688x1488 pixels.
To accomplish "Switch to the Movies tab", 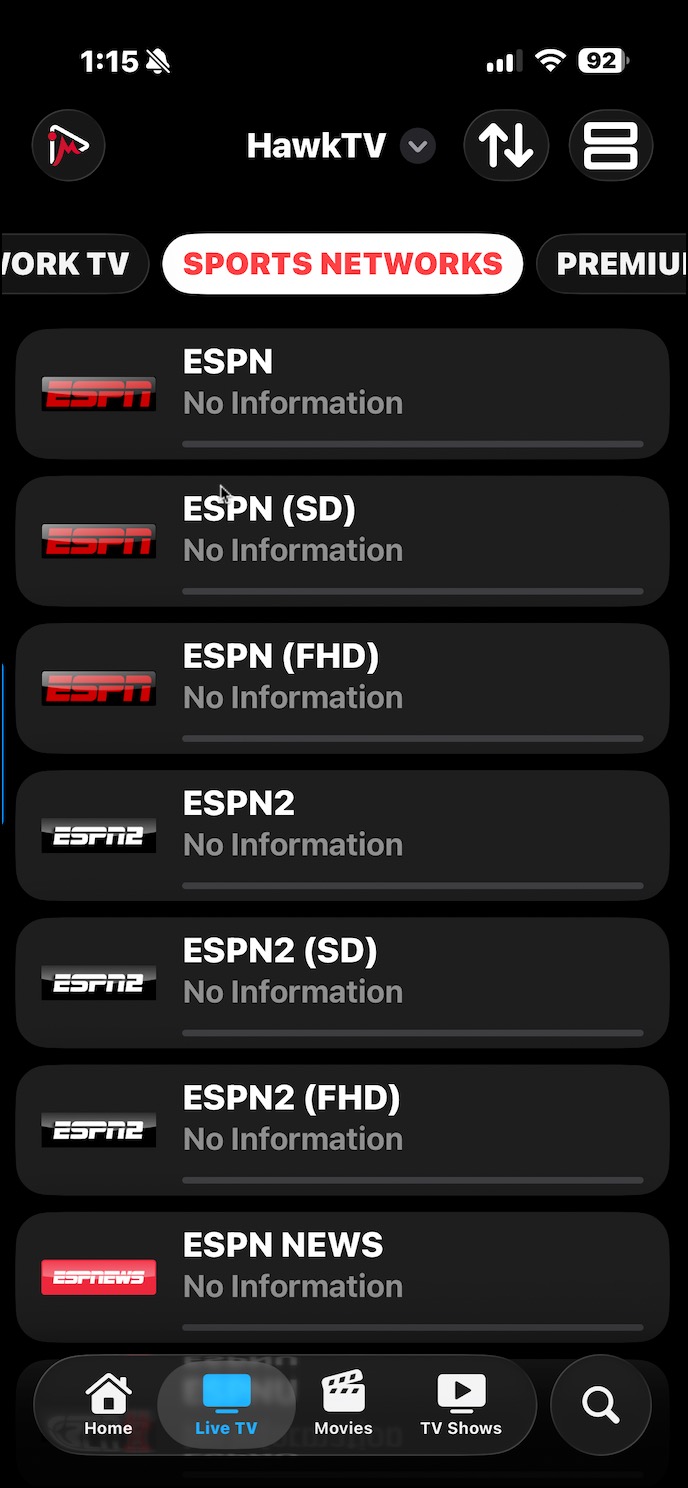I will [x=343, y=1405].
